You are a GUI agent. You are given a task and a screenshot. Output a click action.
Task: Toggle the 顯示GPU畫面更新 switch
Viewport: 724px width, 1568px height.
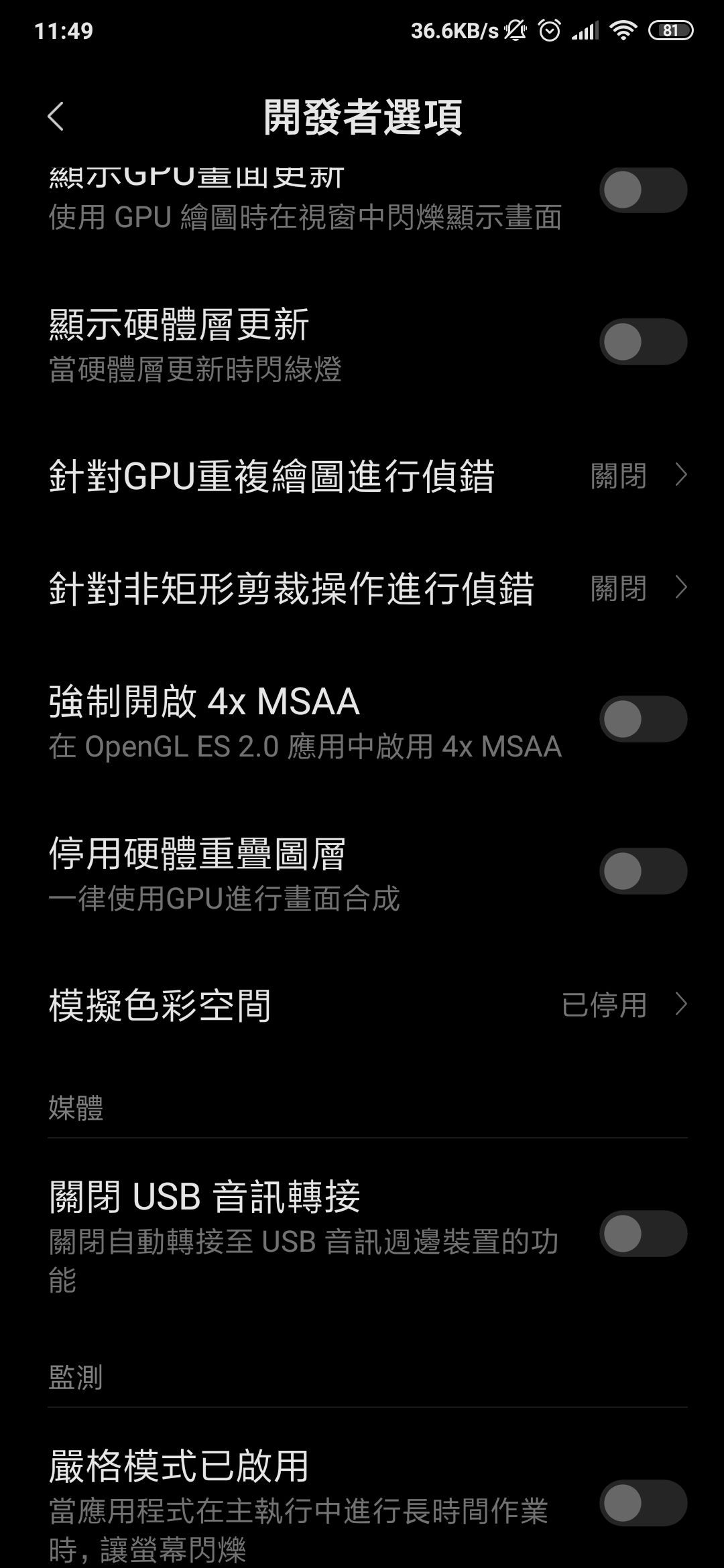[x=644, y=190]
